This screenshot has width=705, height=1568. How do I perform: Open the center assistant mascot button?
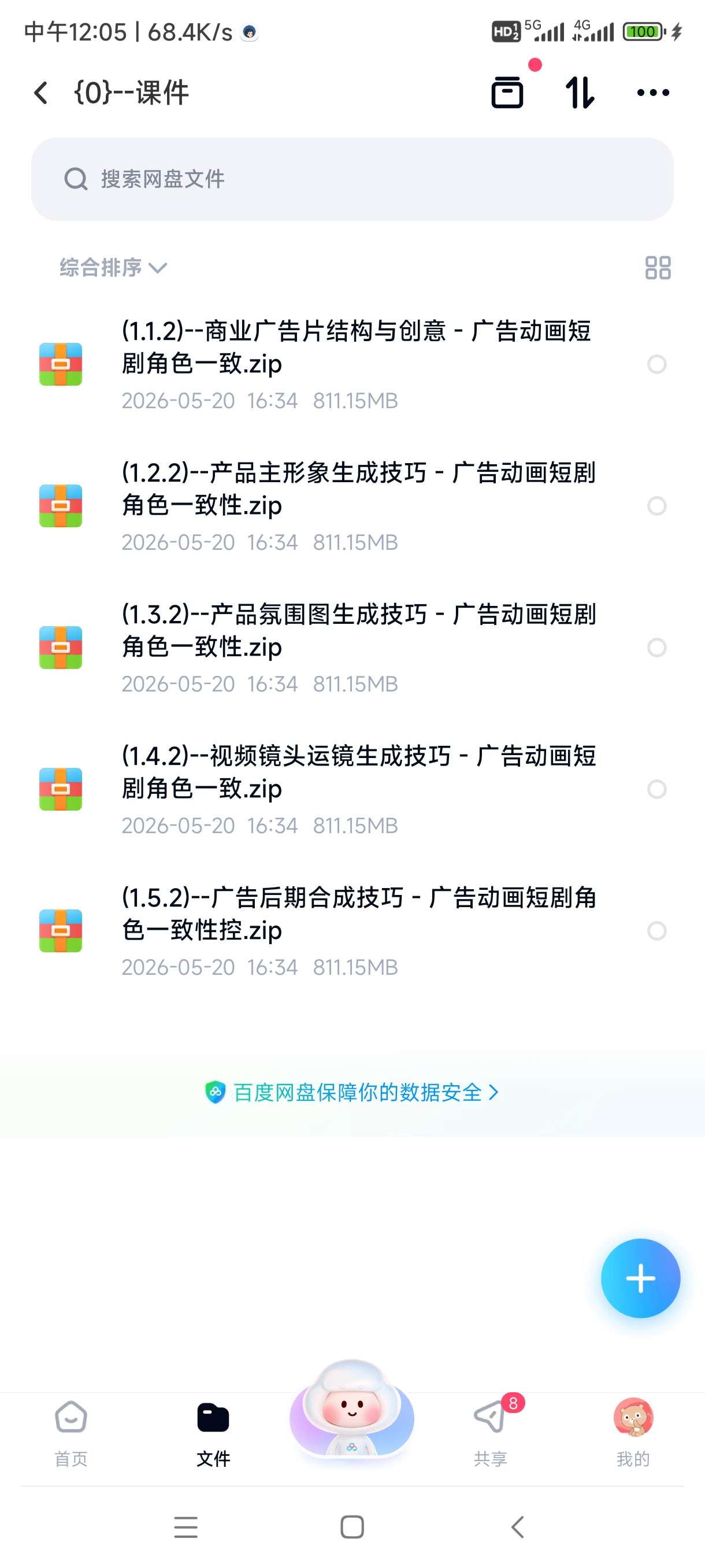[351, 1412]
